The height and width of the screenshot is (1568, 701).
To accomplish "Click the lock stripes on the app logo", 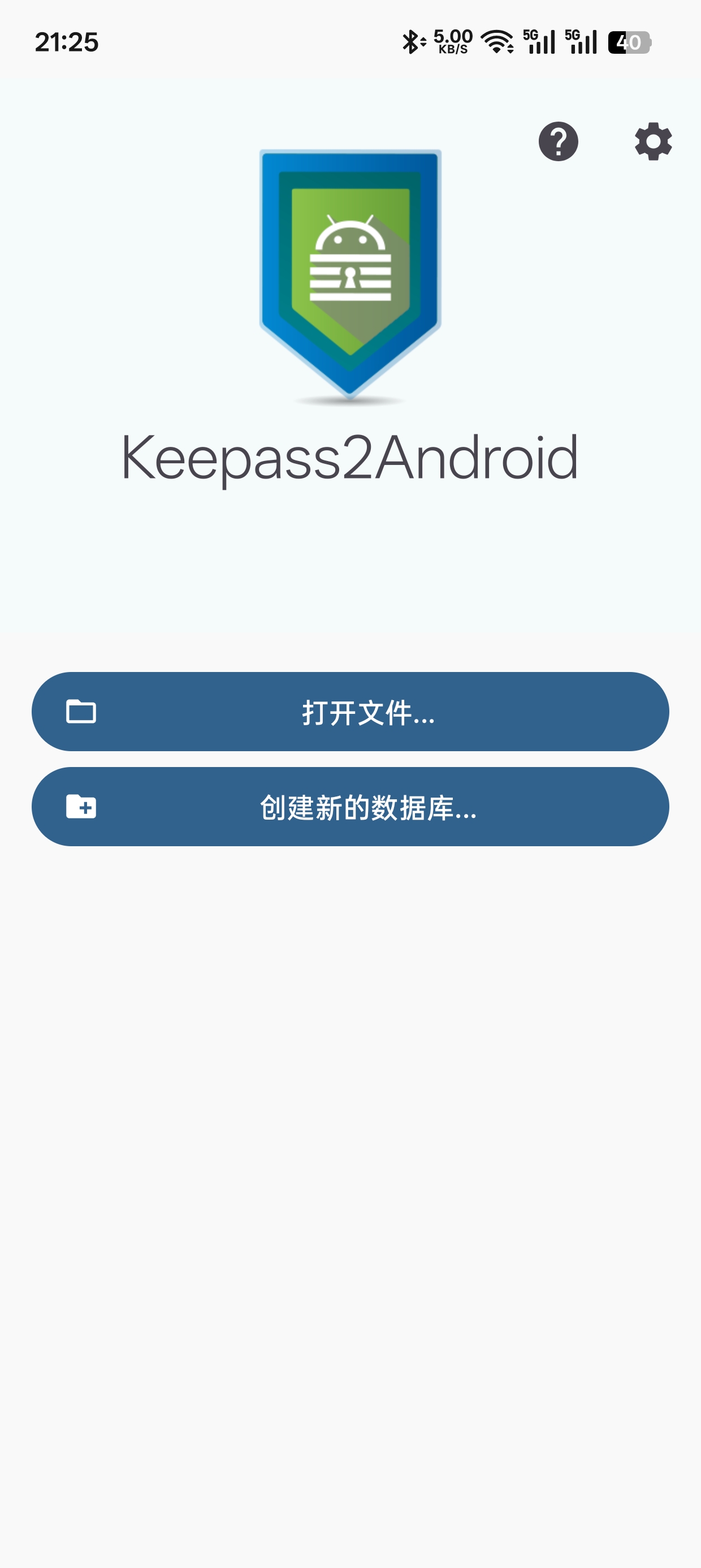I will pyautogui.click(x=350, y=277).
